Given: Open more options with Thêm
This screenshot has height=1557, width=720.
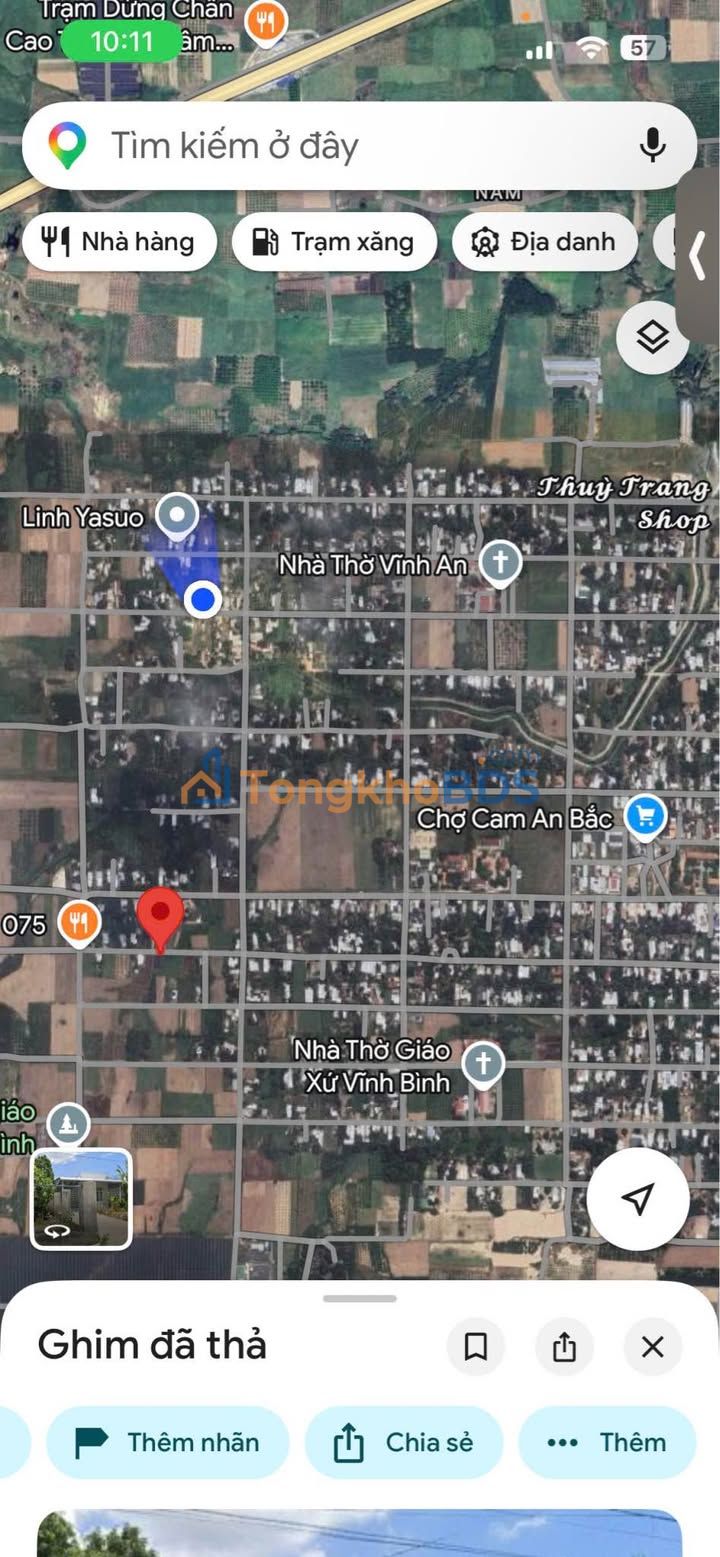Looking at the screenshot, I should click(607, 1442).
